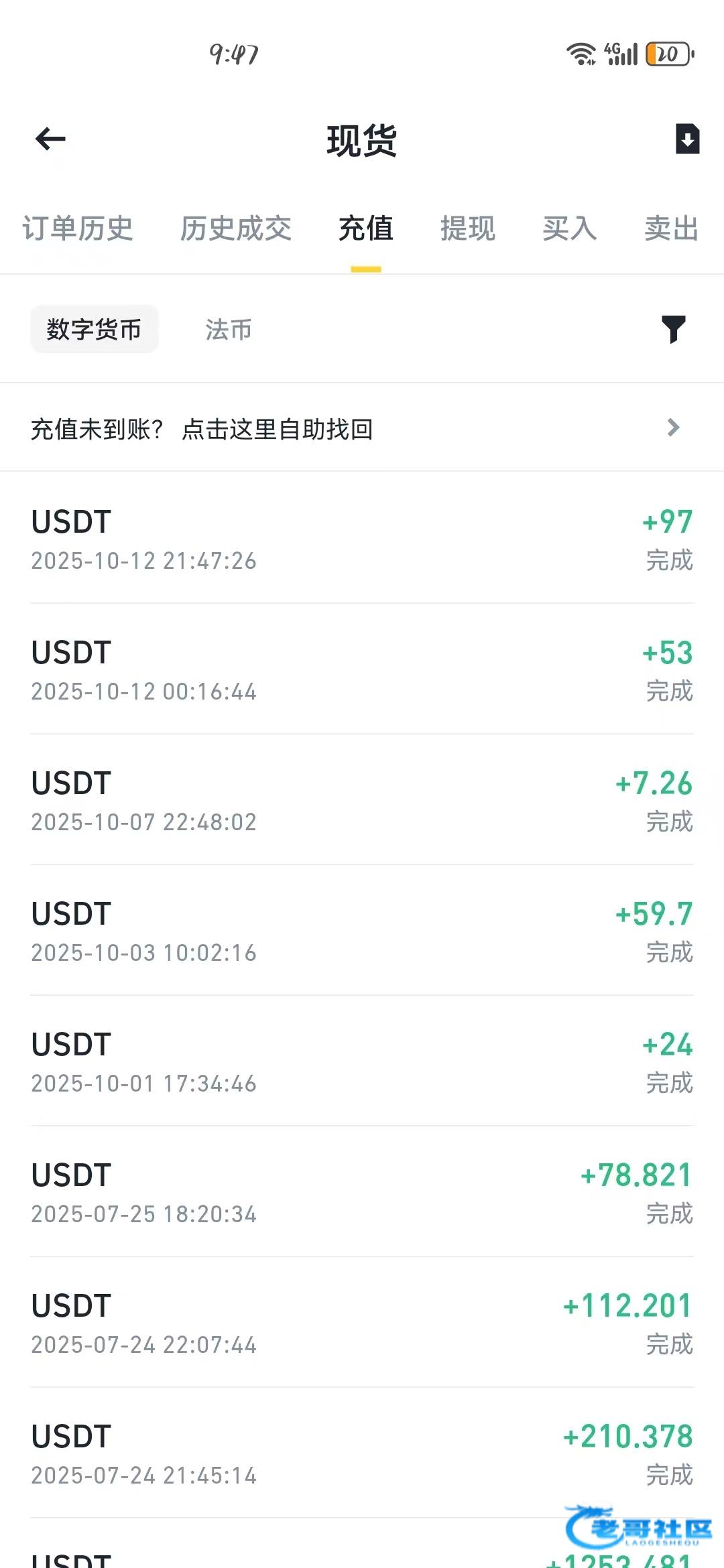Go back using the arrow icon

click(50, 139)
